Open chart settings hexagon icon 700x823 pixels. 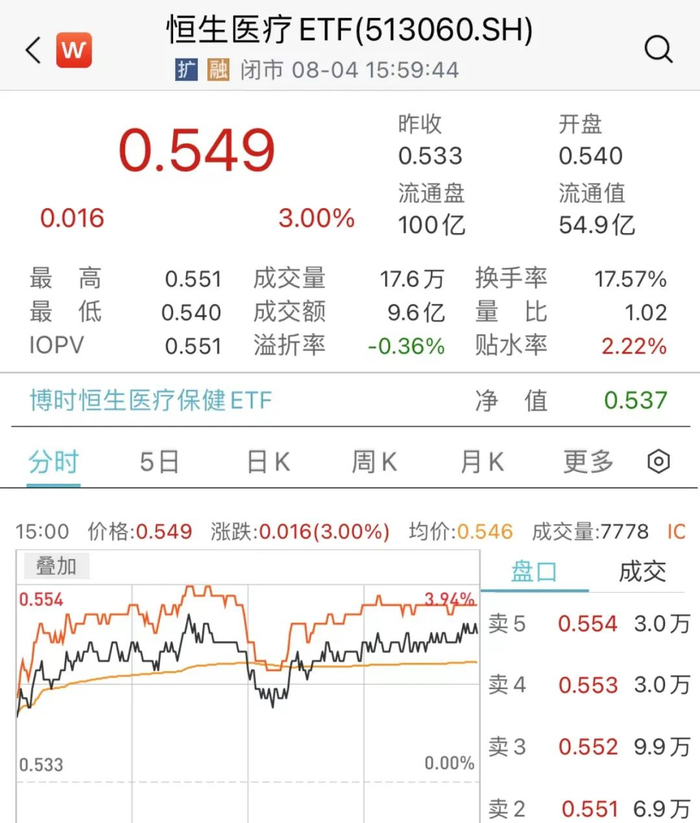[x=658, y=462]
